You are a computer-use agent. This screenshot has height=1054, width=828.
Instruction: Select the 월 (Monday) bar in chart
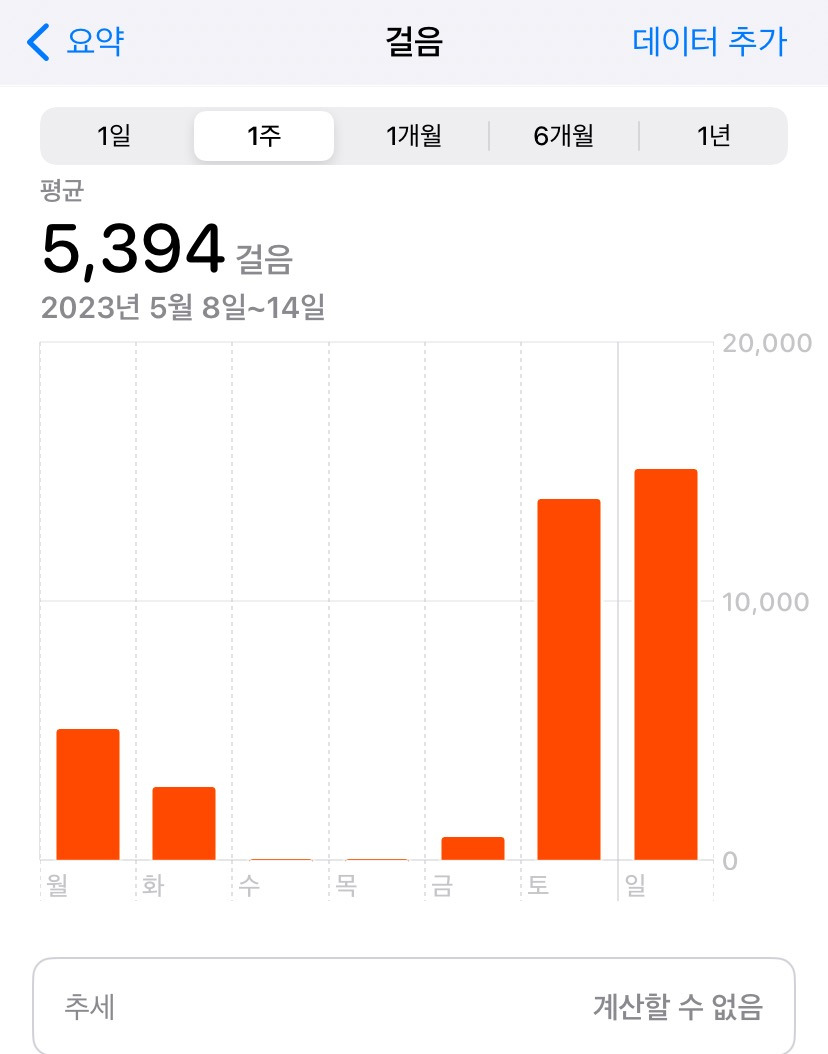coord(88,795)
